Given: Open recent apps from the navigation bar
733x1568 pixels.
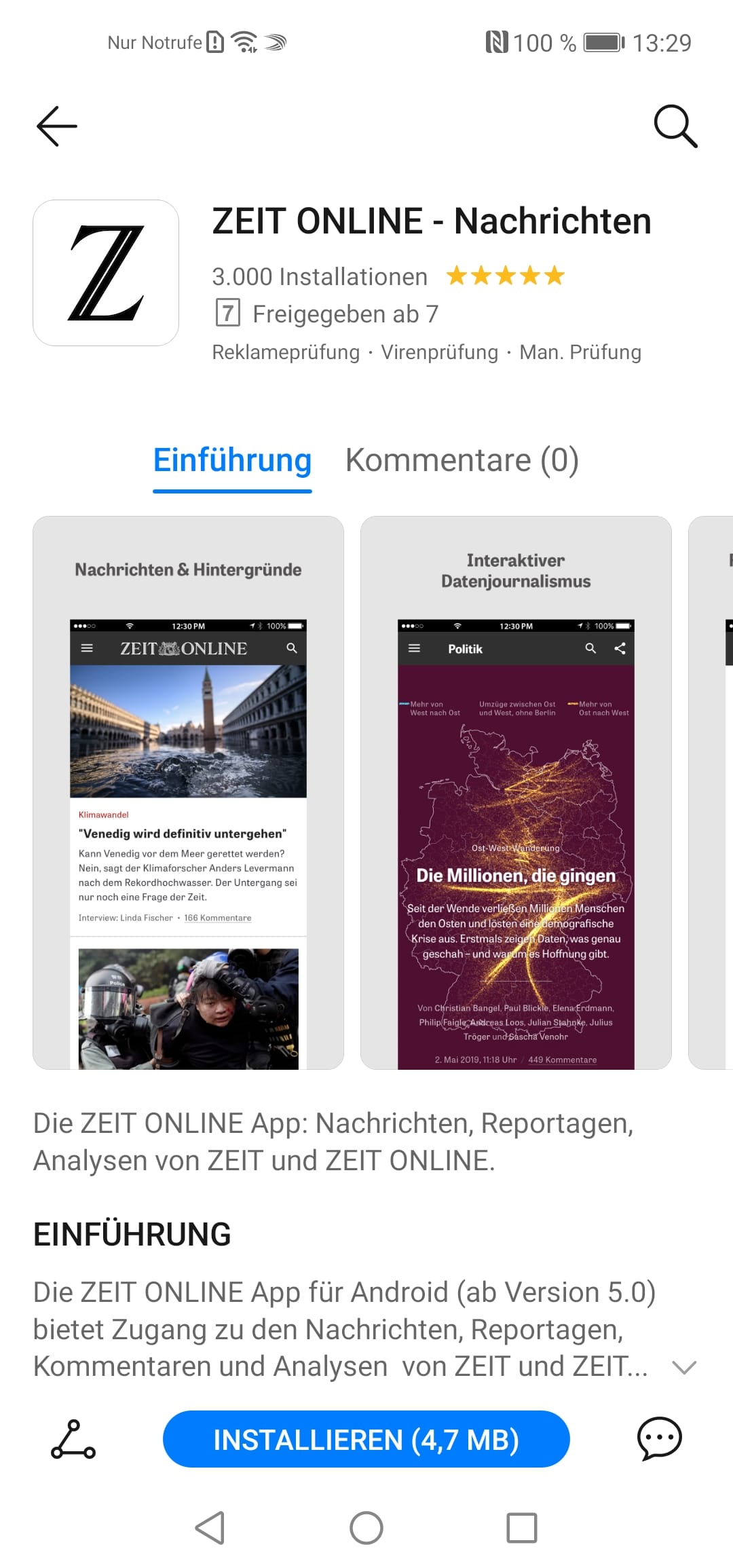Looking at the screenshot, I should (522, 1528).
